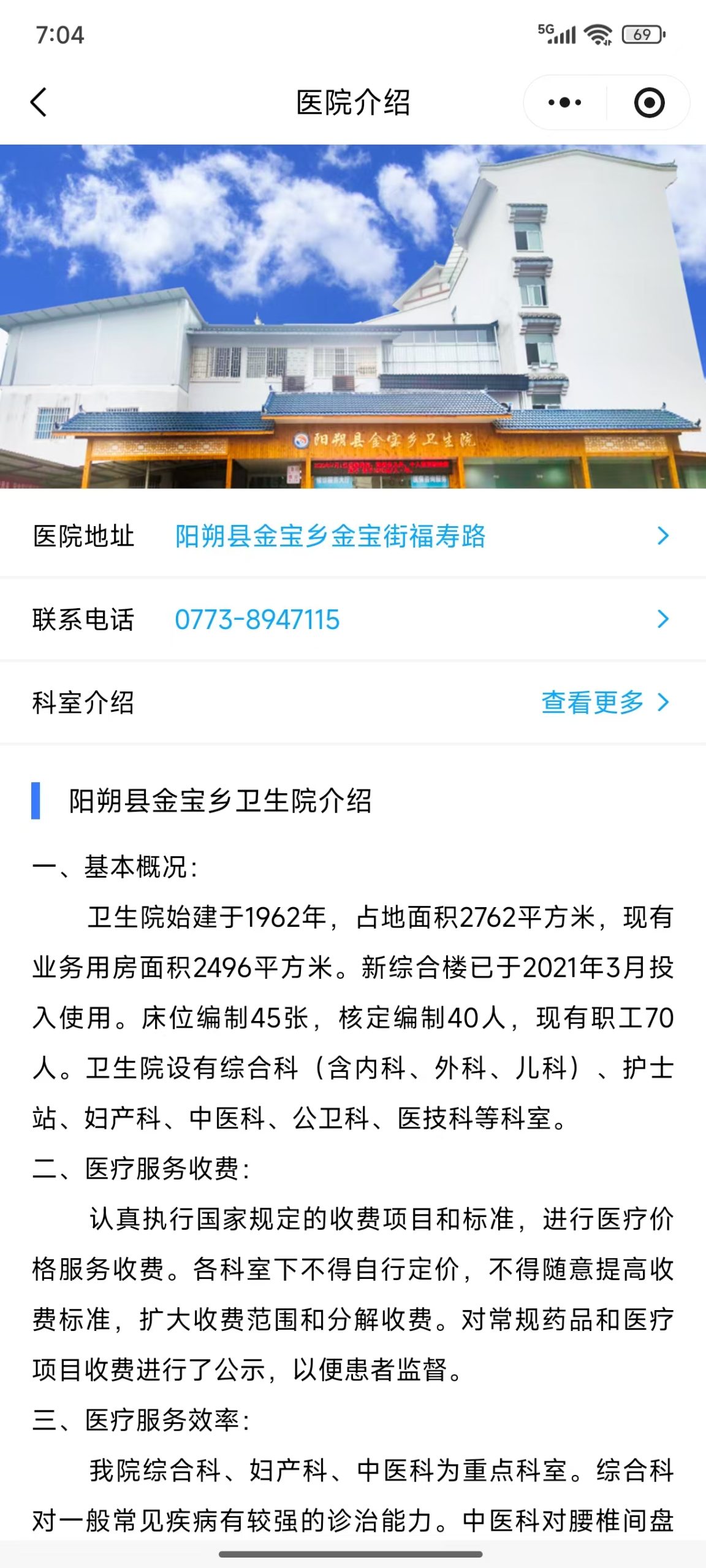Open the mini program more options menu
706x1568 pixels.
[x=564, y=102]
